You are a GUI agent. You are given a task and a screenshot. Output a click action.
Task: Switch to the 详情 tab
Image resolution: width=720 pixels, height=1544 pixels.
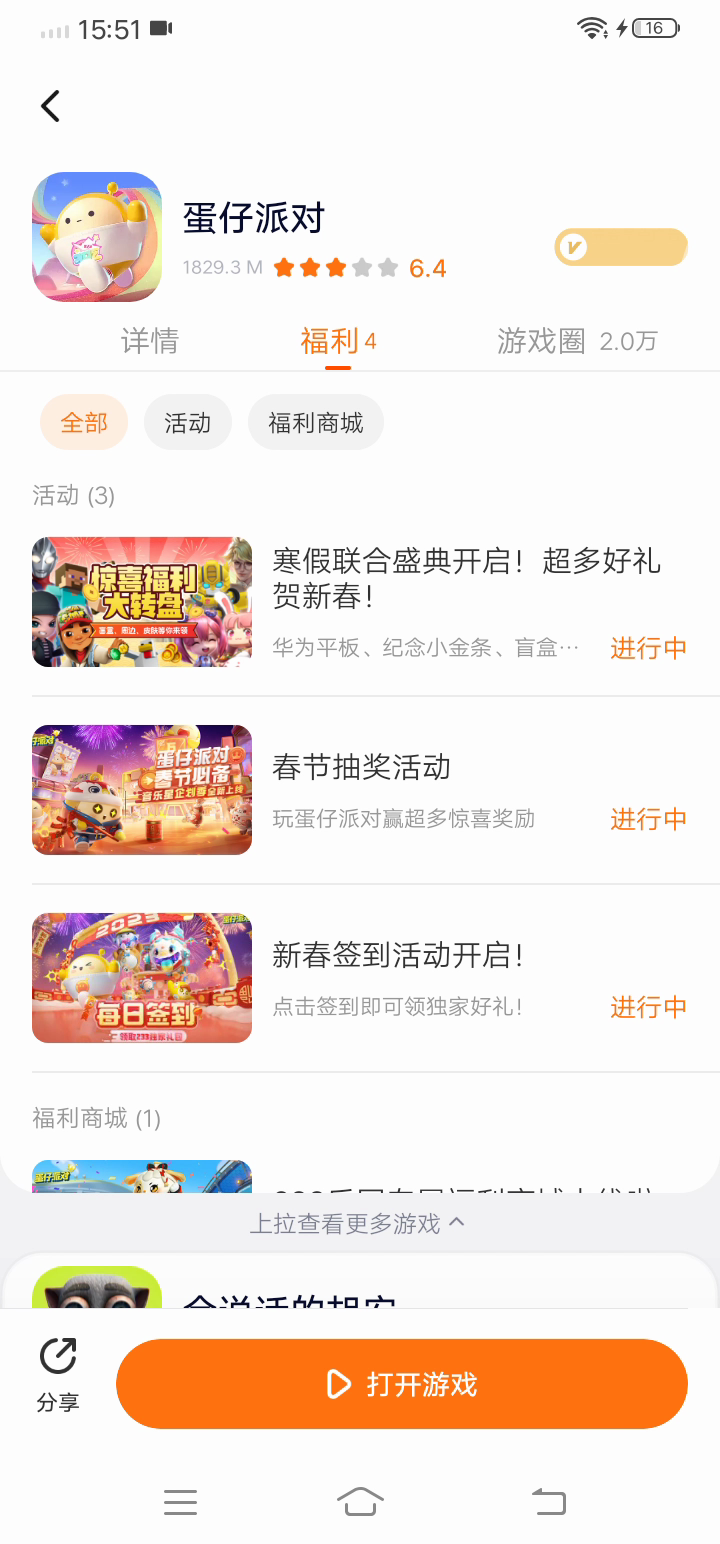click(x=150, y=341)
